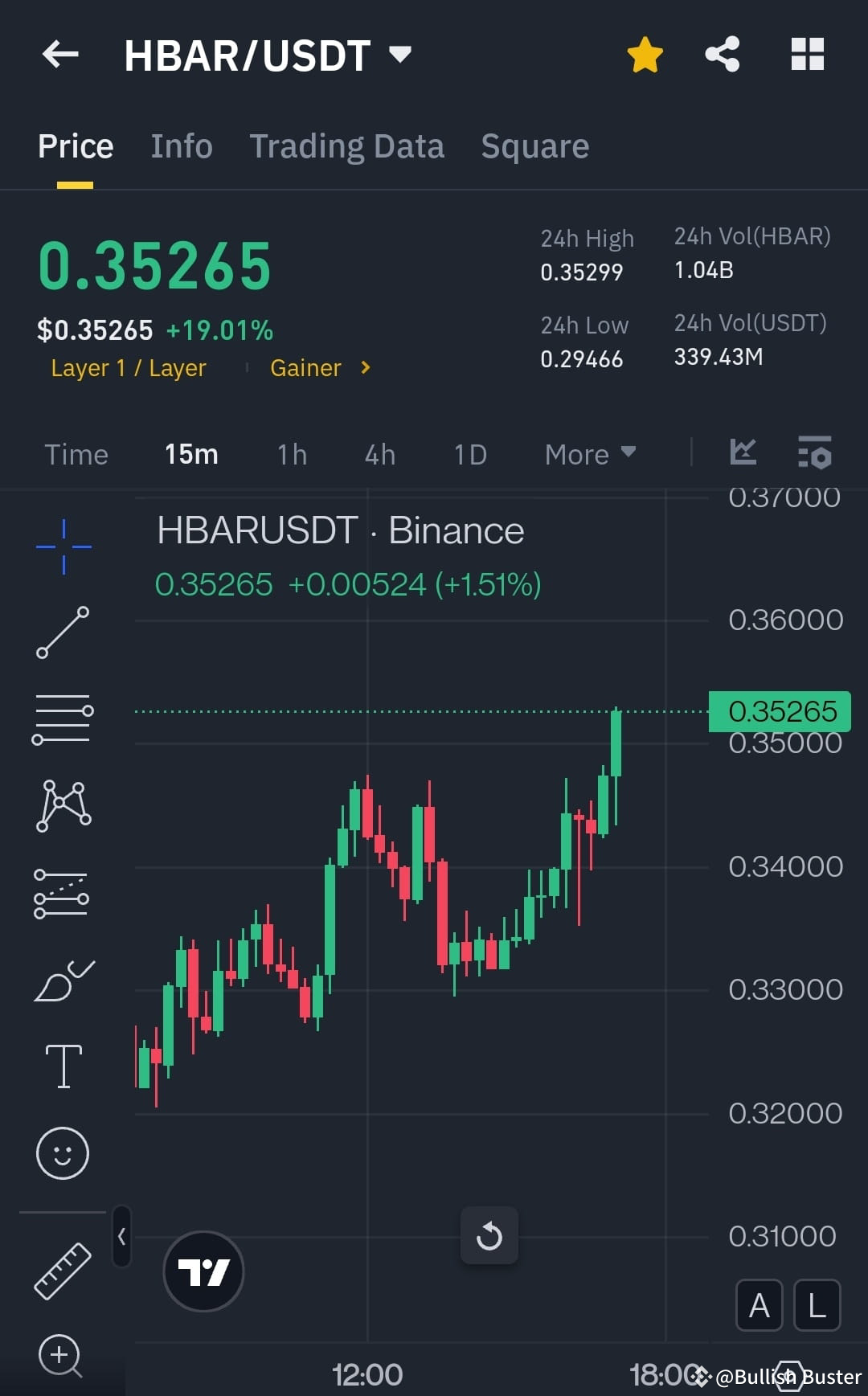Enable auto-scale with the A button
This screenshot has width=868, height=1396.
coord(759,1305)
